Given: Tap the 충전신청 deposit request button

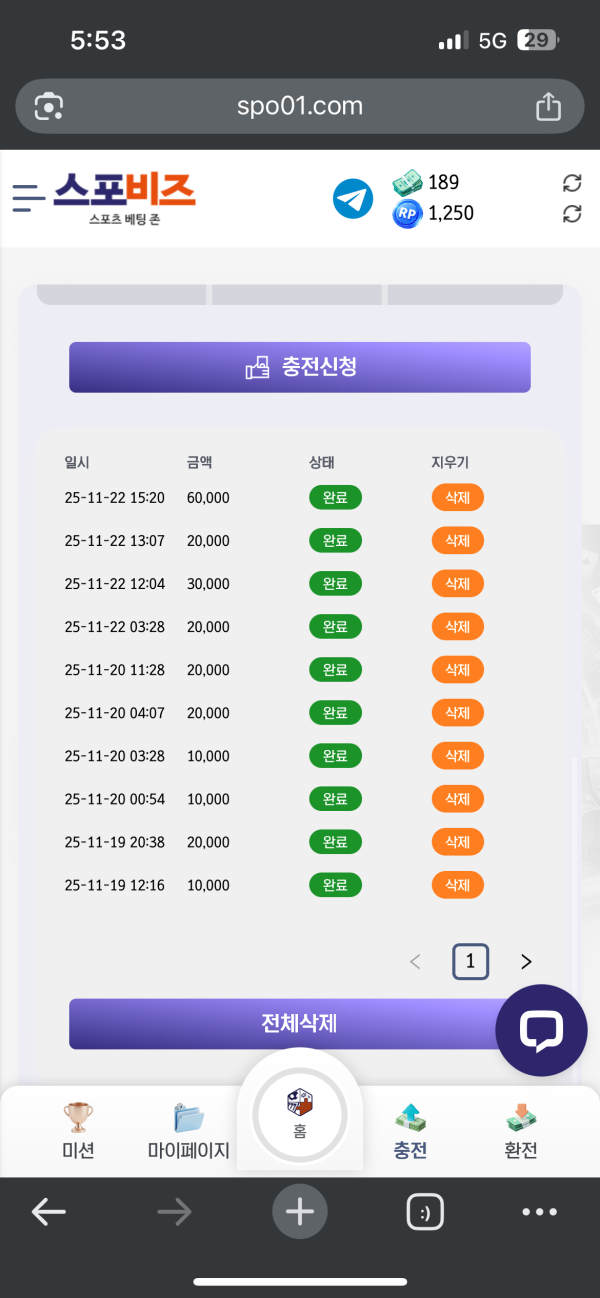Looking at the screenshot, I should pyautogui.click(x=299, y=367).
